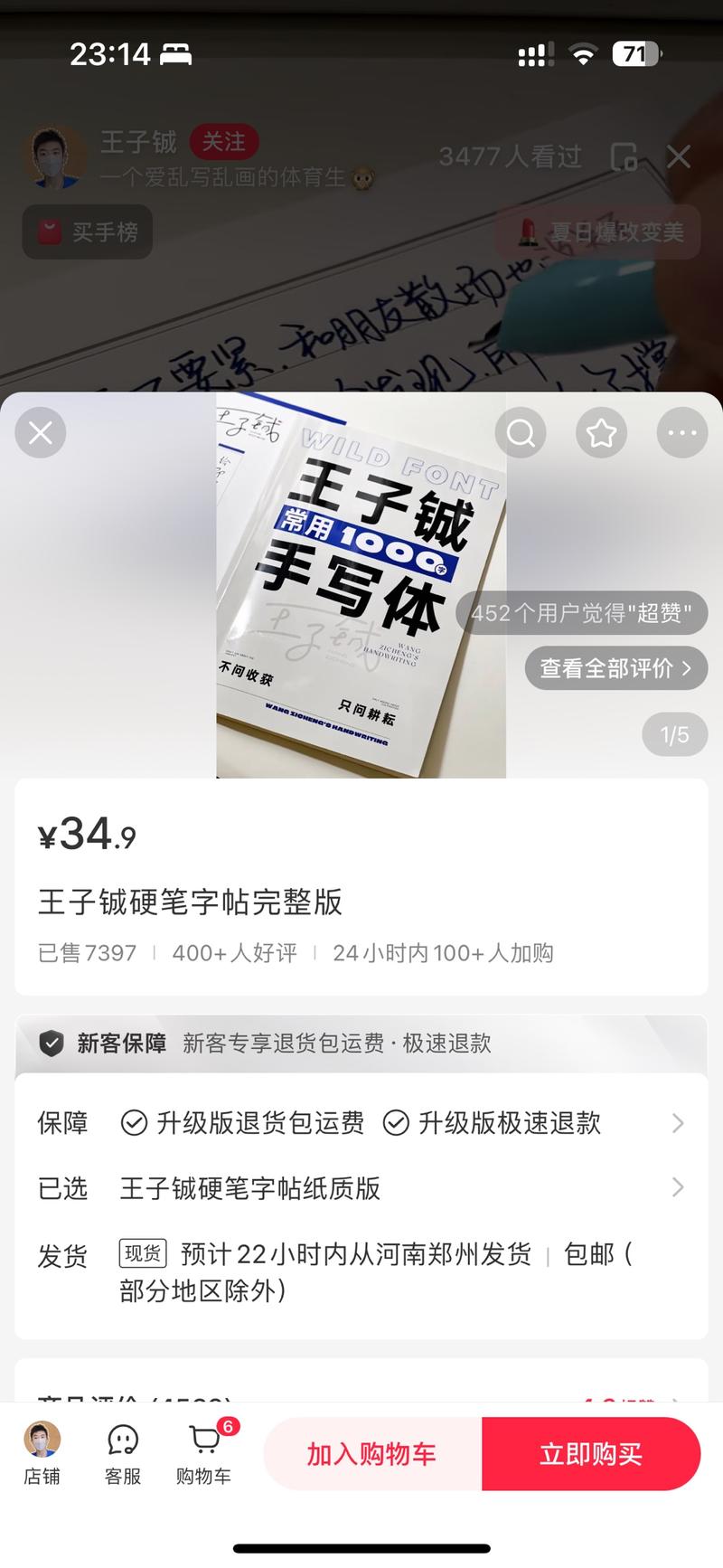
Task: Favorite this product with the star icon
Action: click(x=601, y=433)
